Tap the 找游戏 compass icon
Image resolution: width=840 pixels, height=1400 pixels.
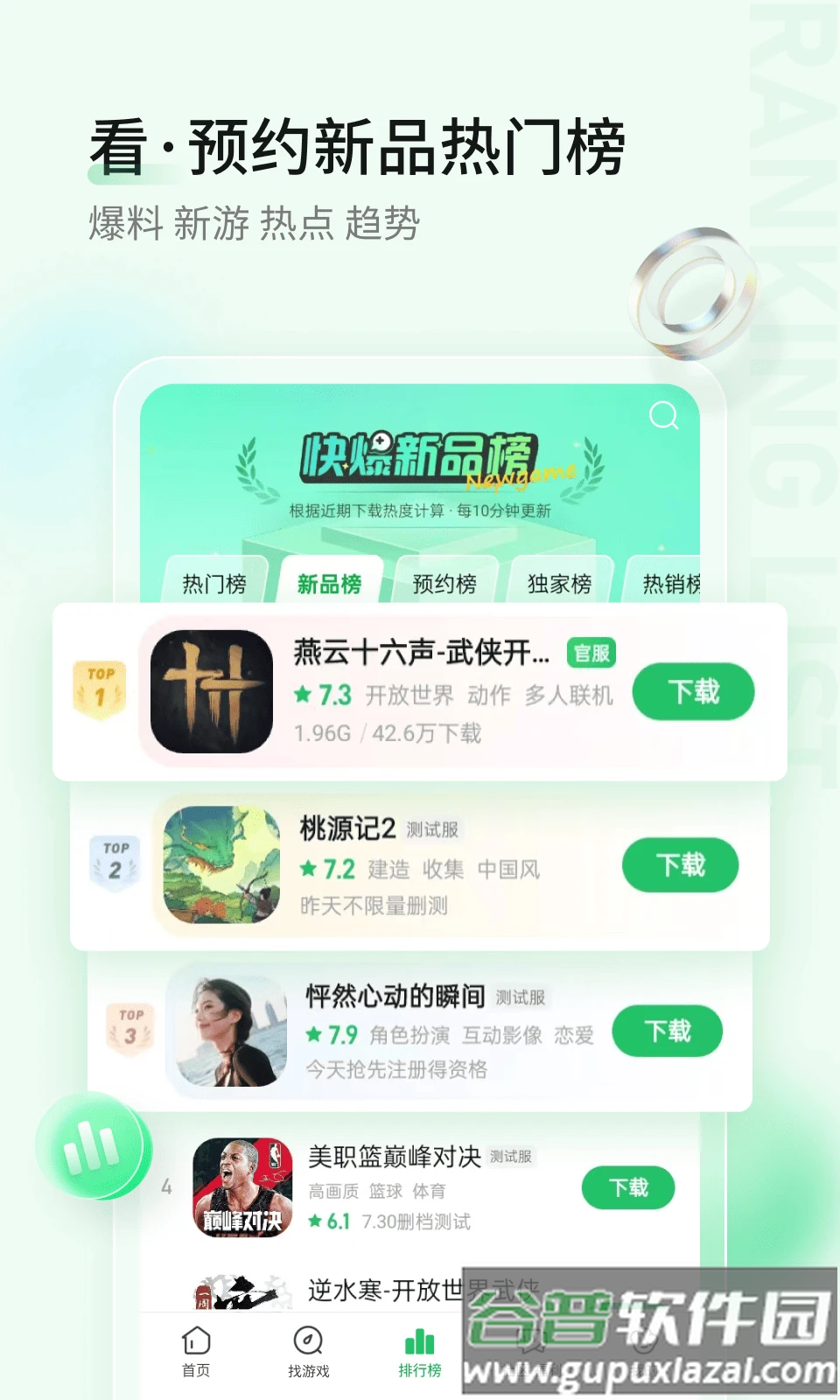coord(306,1347)
